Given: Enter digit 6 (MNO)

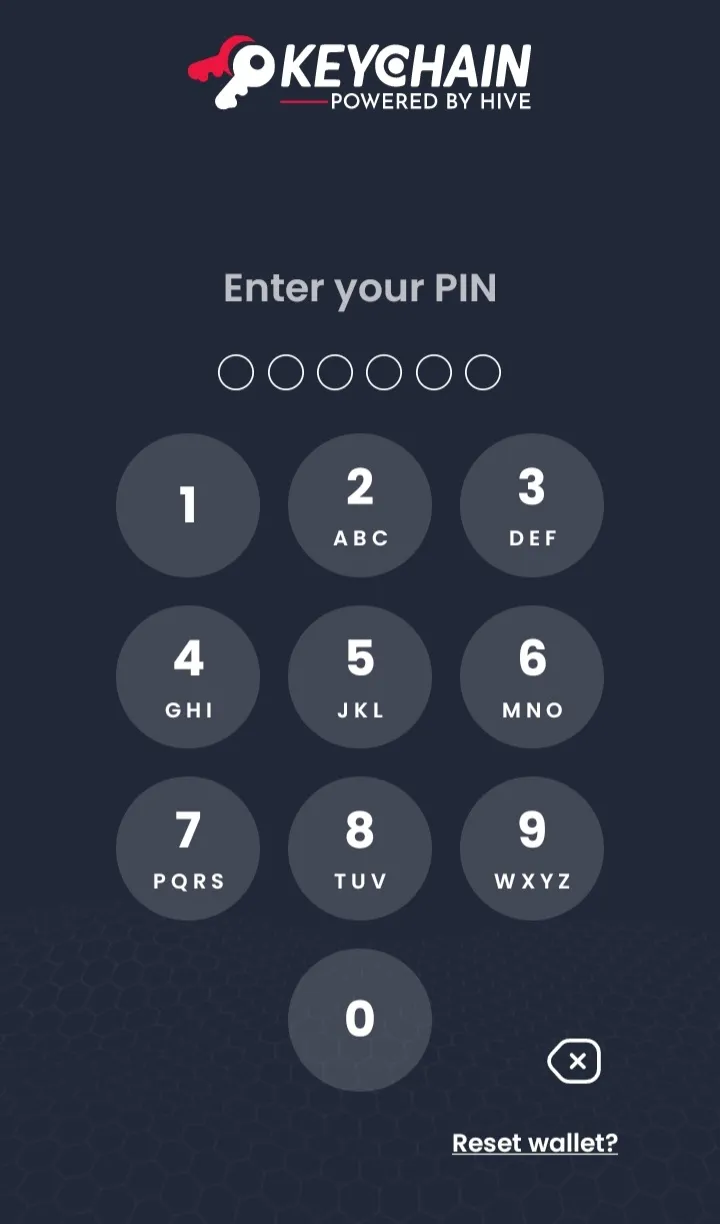Looking at the screenshot, I should point(532,677).
